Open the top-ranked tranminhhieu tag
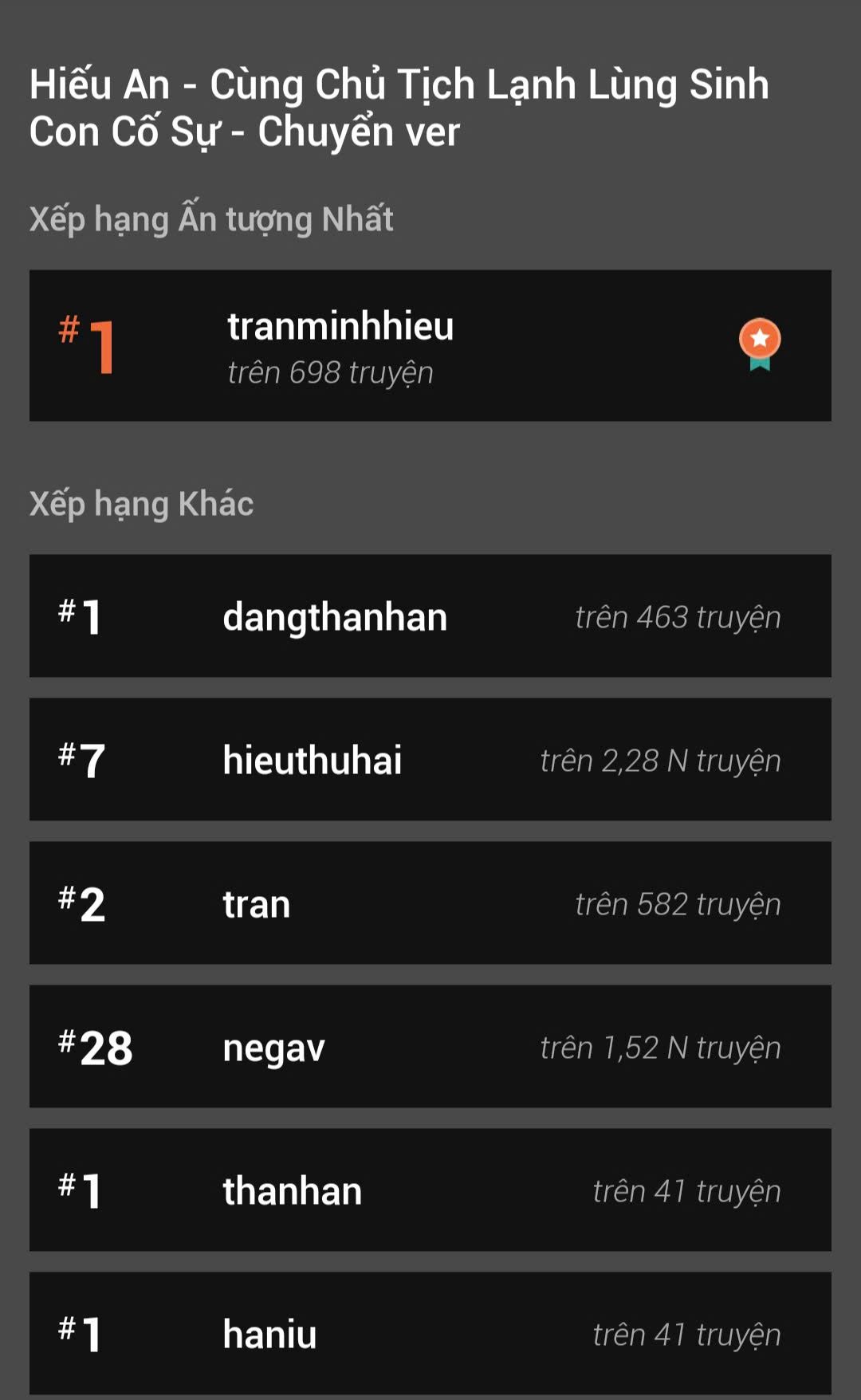861x1400 pixels. (431, 345)
